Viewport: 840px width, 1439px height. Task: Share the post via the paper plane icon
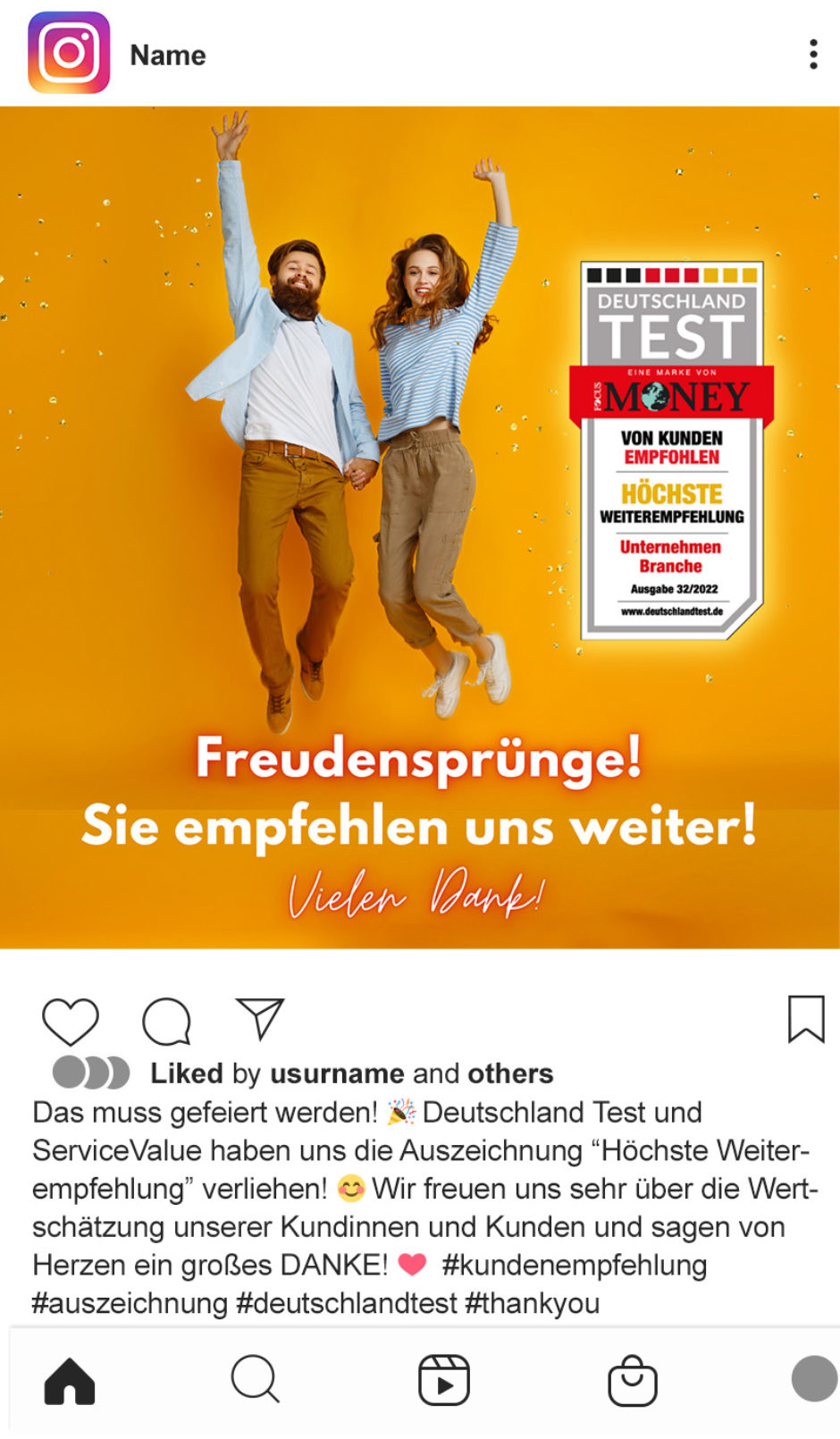click(260, 1018)
